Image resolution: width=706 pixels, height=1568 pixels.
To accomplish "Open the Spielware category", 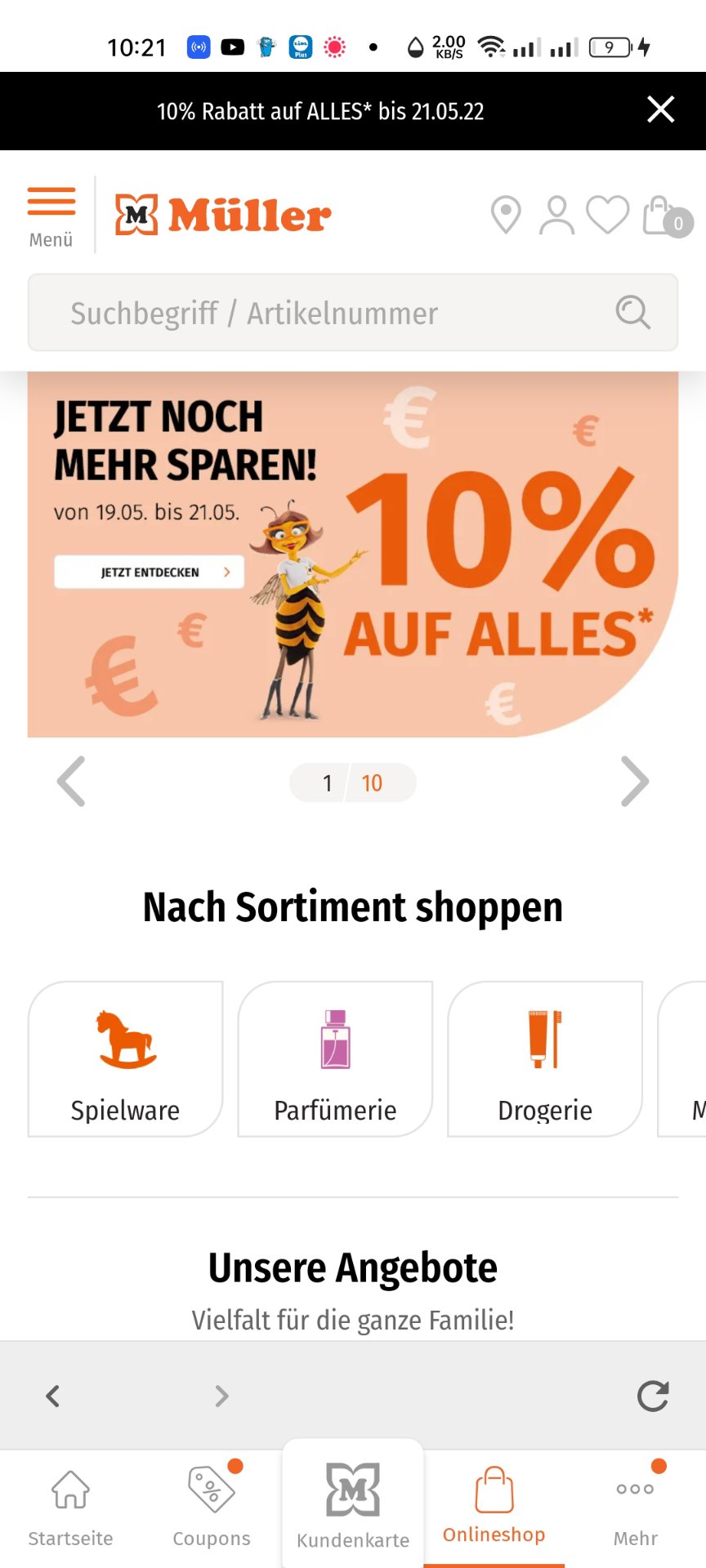I will pos(125,1059).
